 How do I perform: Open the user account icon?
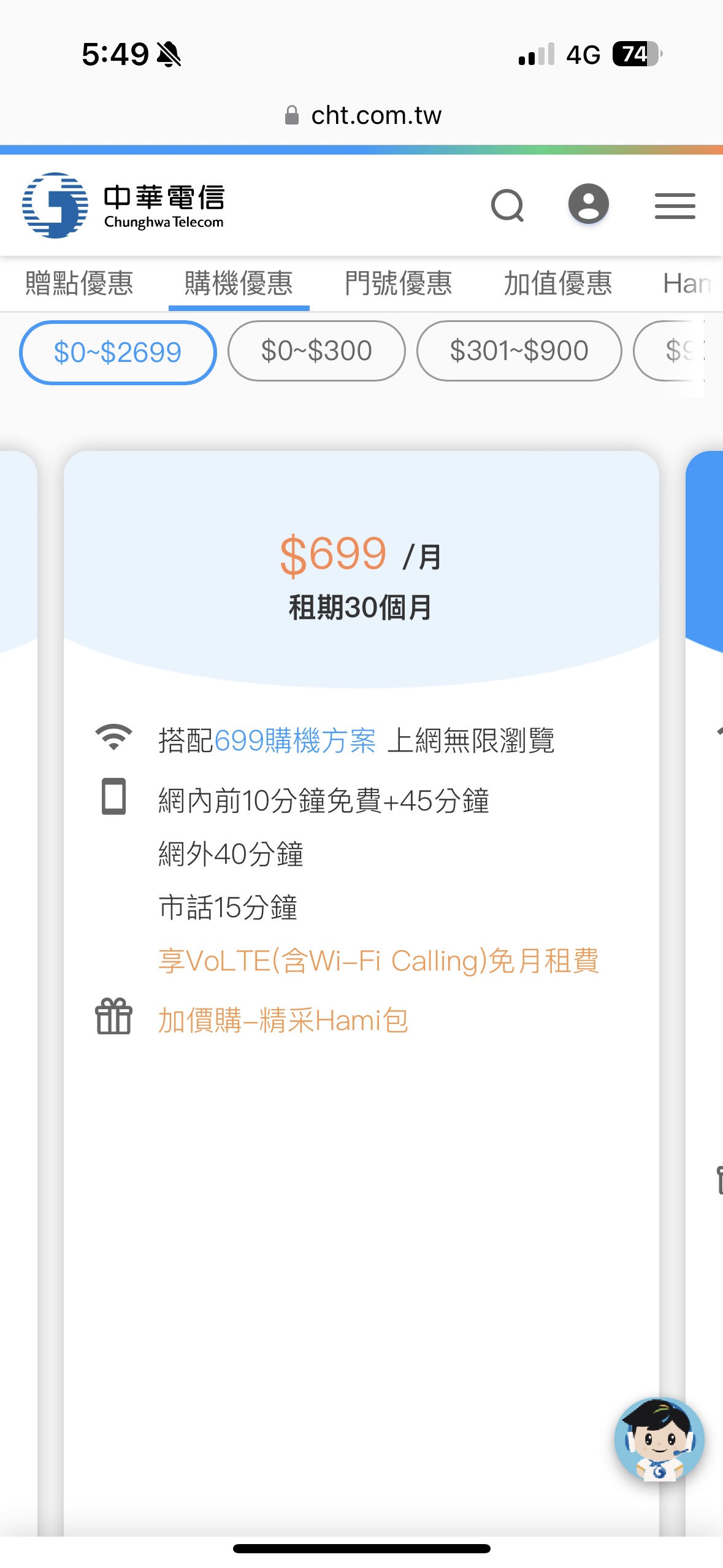coord(588,204)
